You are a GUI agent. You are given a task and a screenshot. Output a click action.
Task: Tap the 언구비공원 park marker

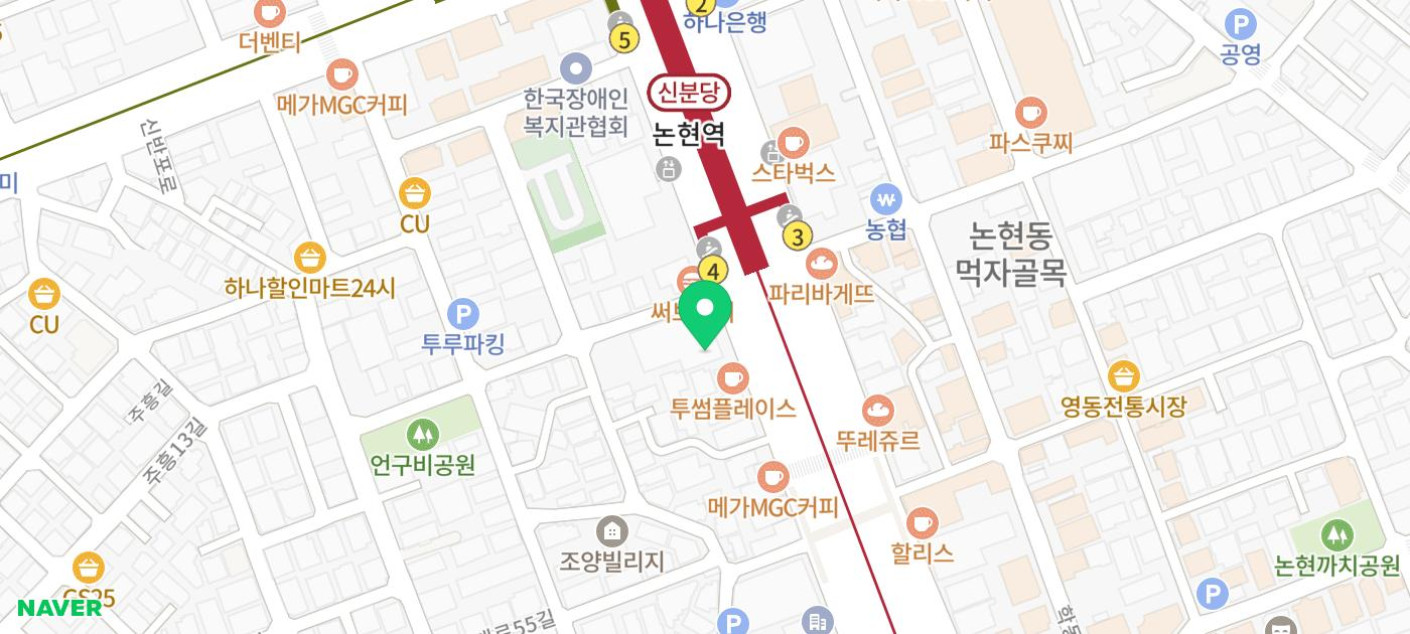(x=422, y=435)
